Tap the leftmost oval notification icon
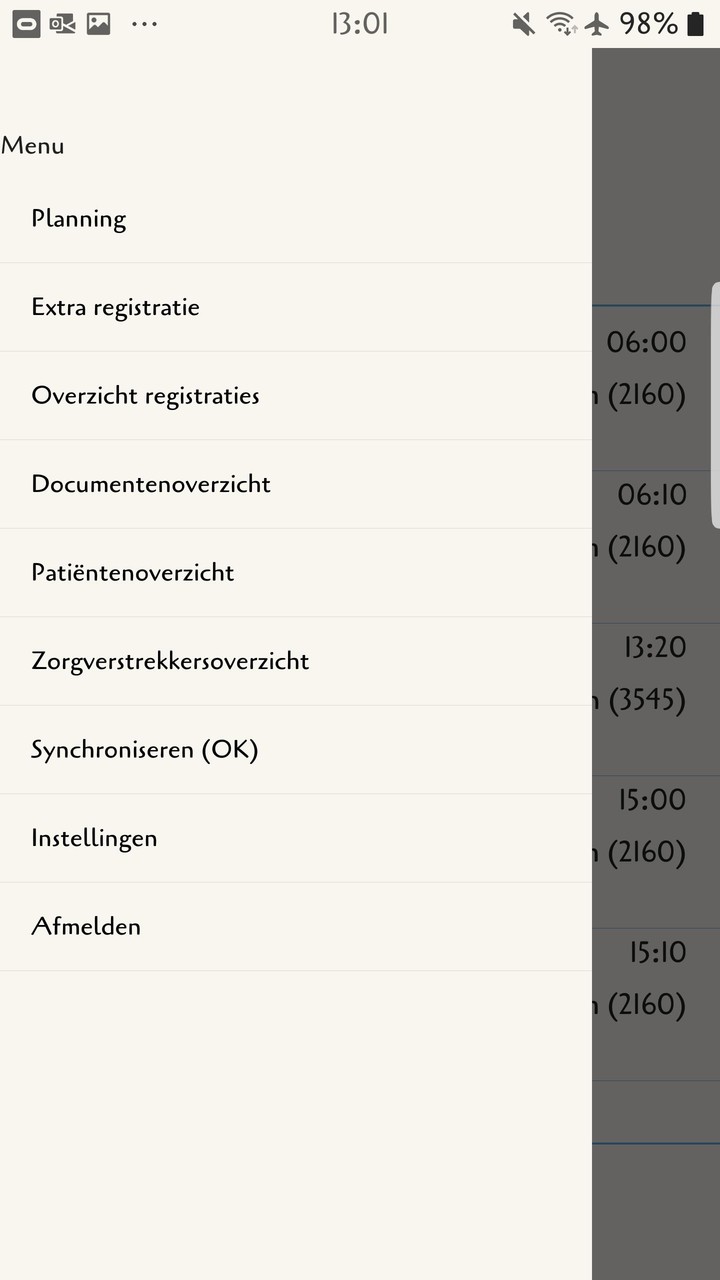Screen dimensions: 720x1280 tap(25, 24)
